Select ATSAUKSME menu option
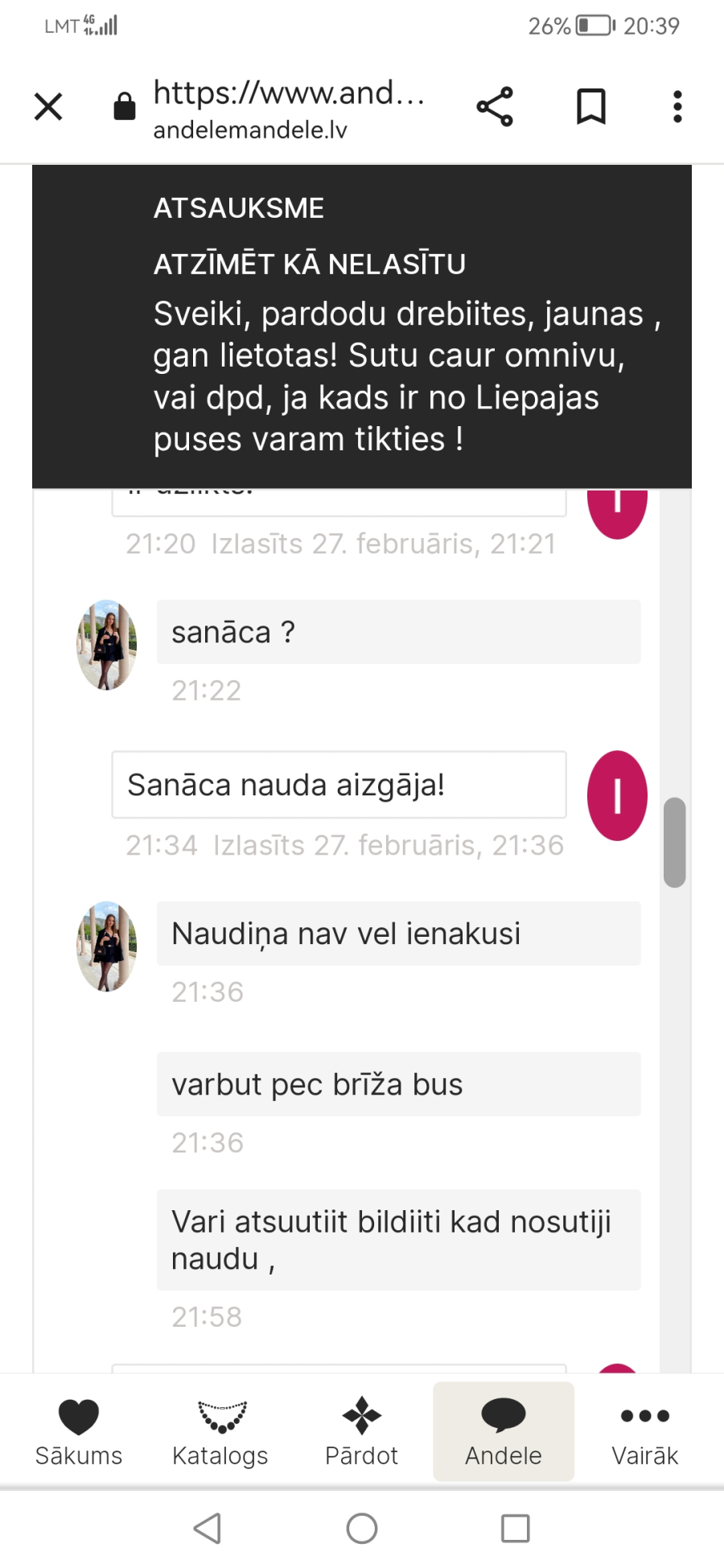 [x=239, y=208]
